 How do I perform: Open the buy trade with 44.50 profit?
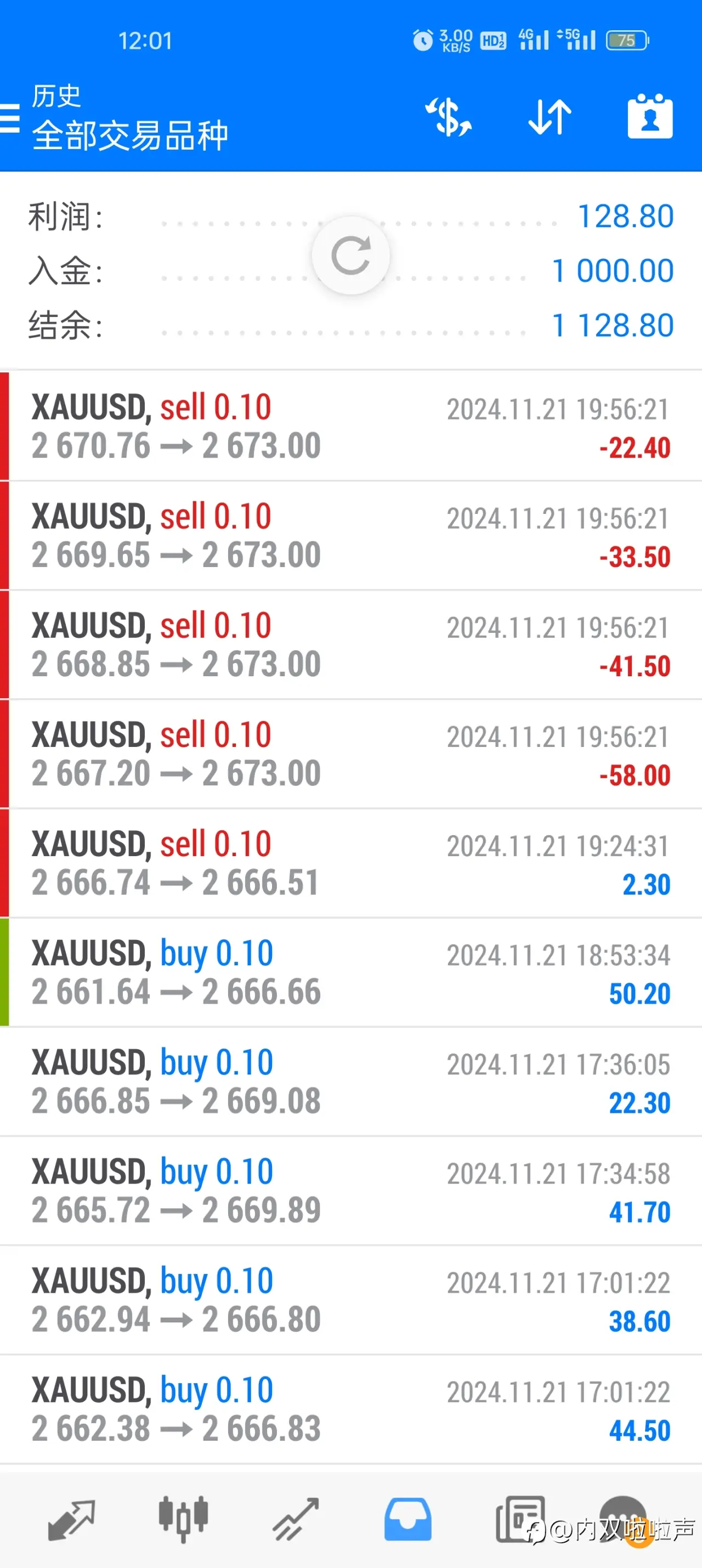pyautogui.click(x=350, y=1409)
